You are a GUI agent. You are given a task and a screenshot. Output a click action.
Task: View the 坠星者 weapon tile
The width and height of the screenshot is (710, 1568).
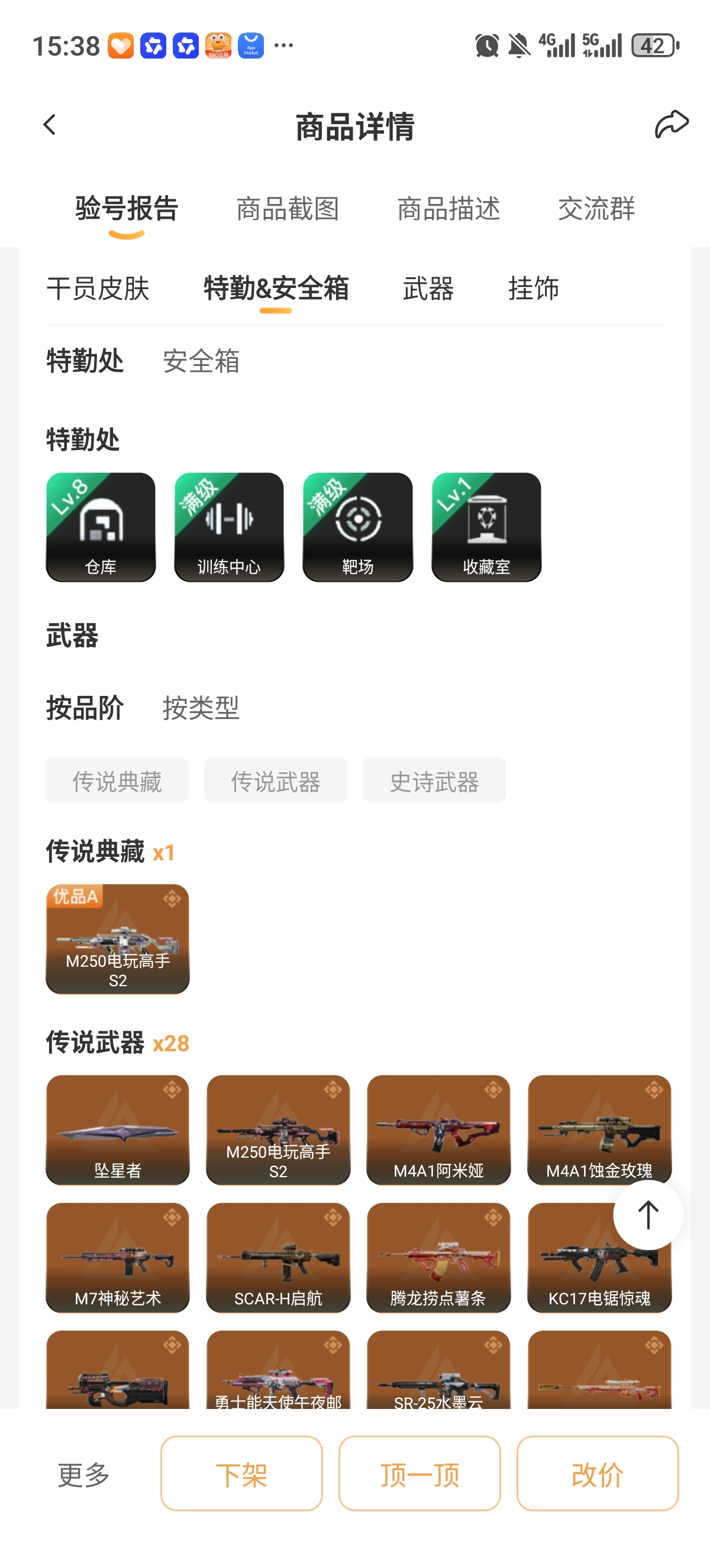pyautogui.click(x=118, y=1130)
